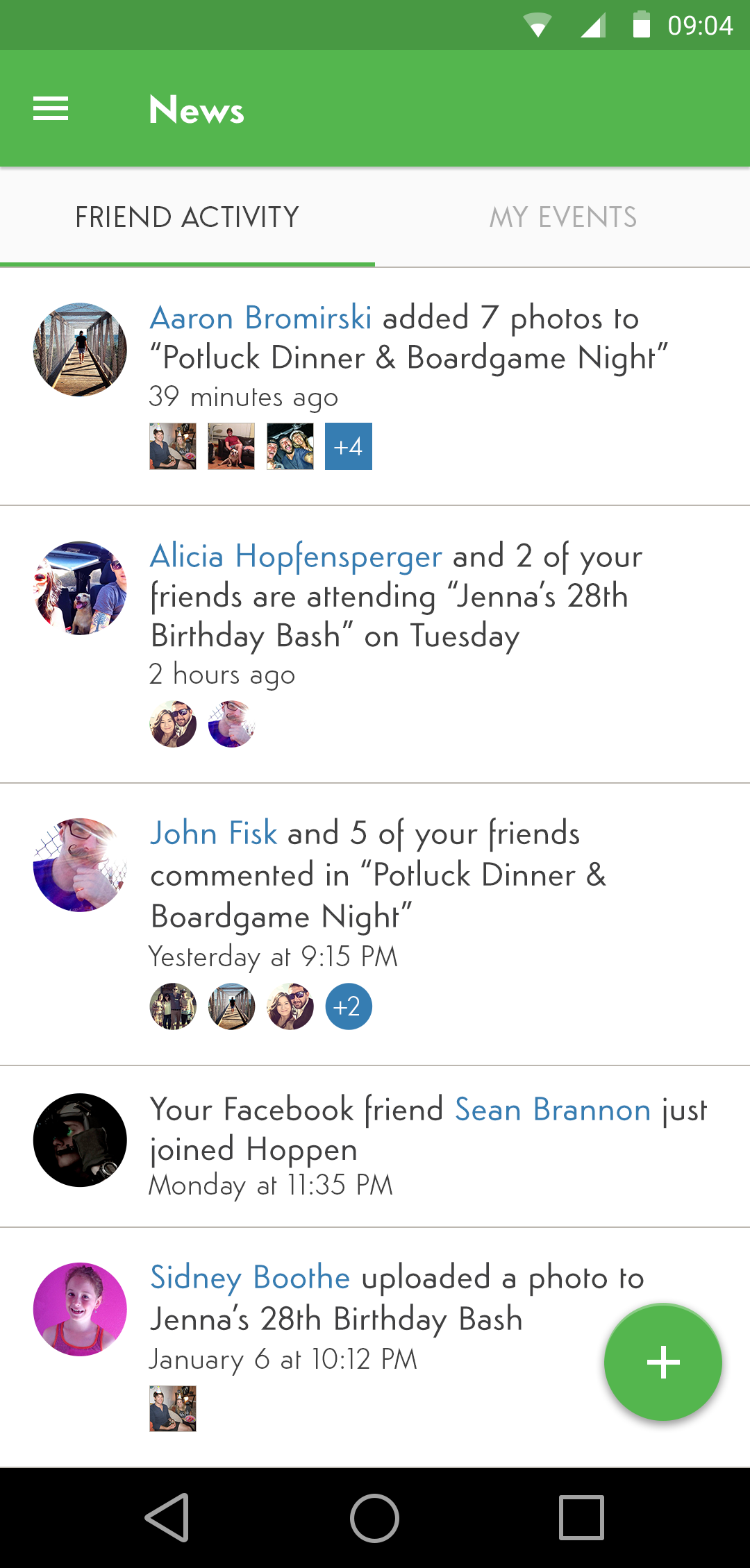Open Sidney Boothe's profile link
This screenshot has width=750, height=1568.
[x=250, y=1278]
